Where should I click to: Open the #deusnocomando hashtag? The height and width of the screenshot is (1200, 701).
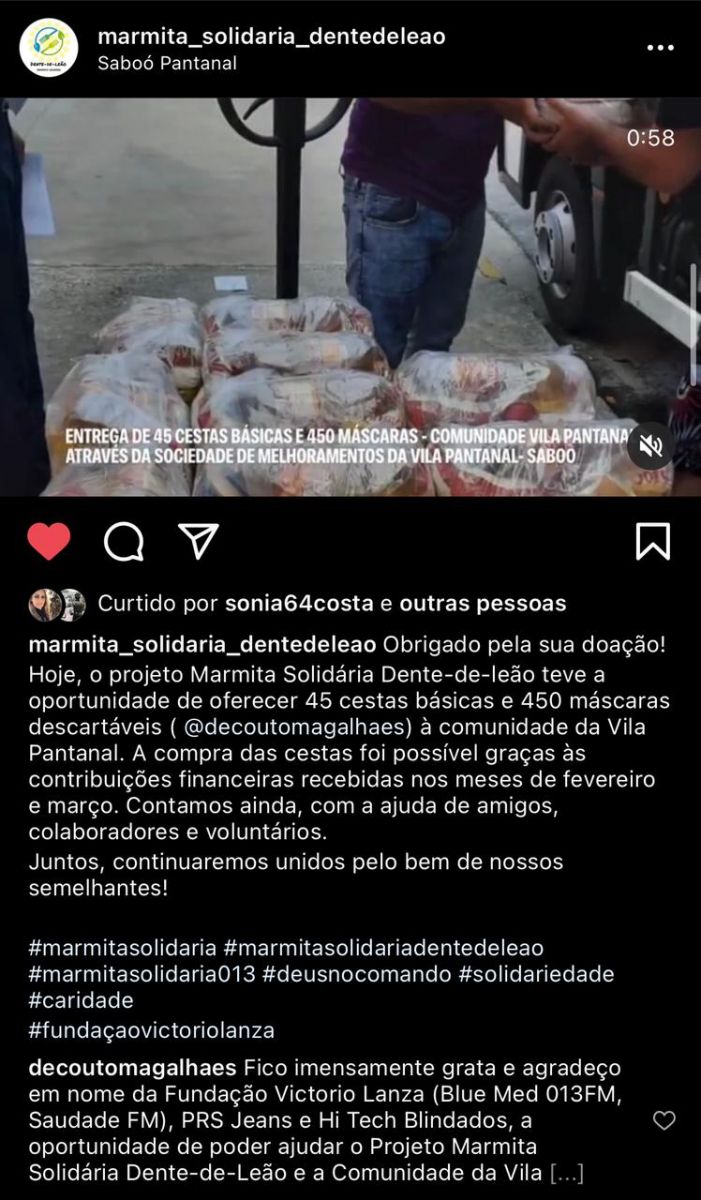(356, 973)
